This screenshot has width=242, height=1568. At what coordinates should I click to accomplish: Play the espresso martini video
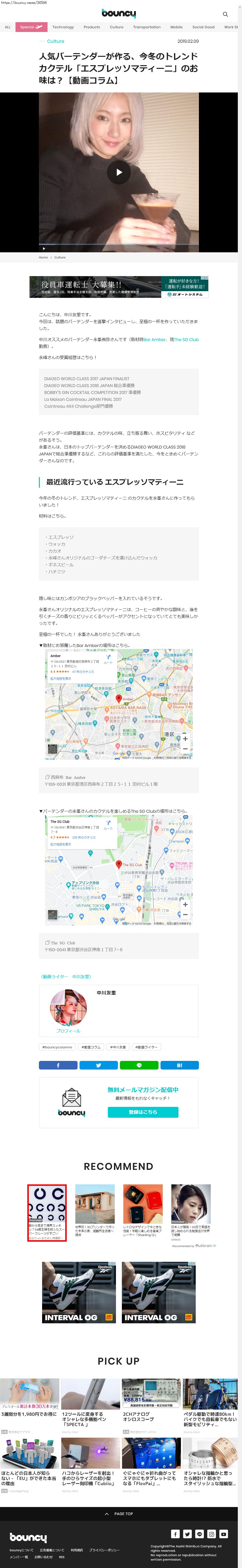(x=119, y=172)
